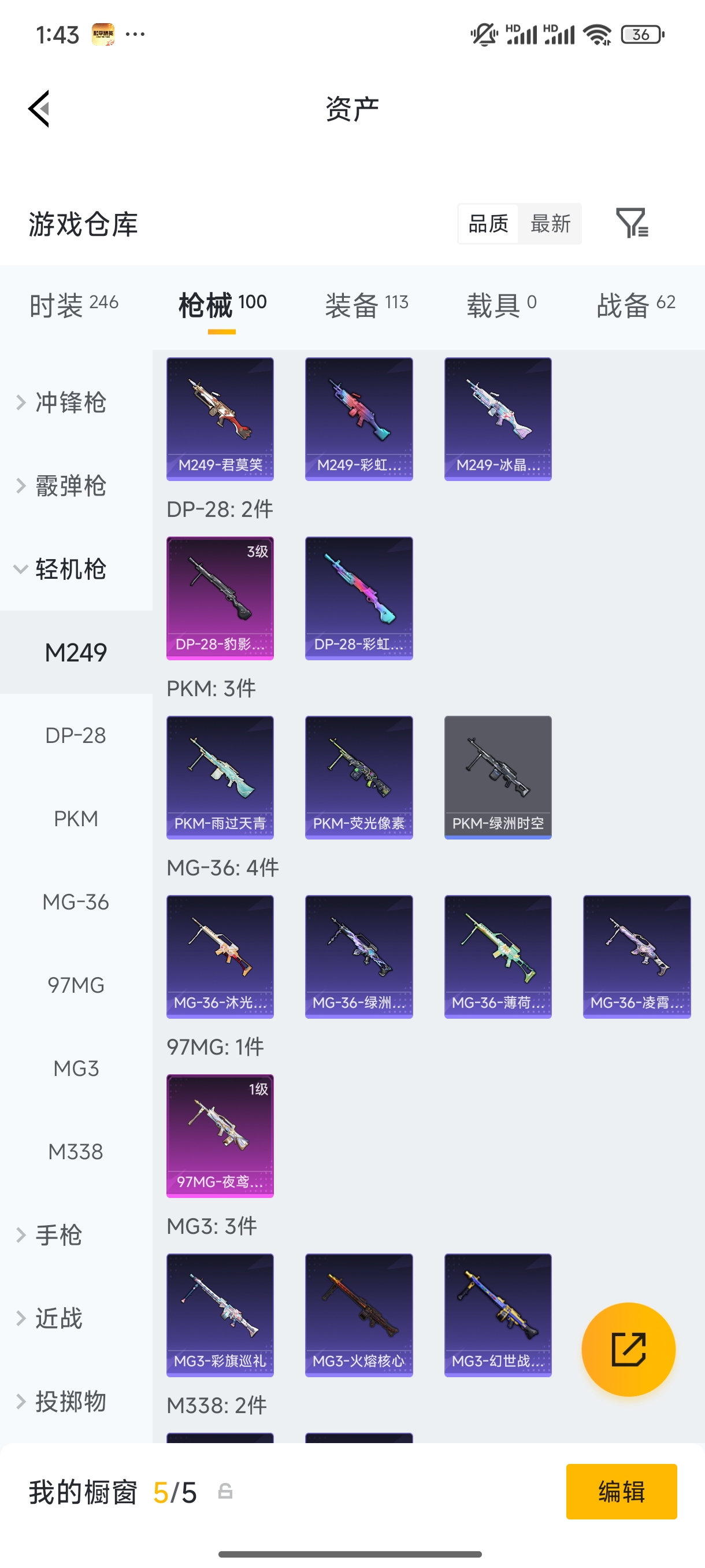The height and width of the screenshot is (1568, 705).
Task: Select DP-28 in the side list
Action: tap(76, 735)
